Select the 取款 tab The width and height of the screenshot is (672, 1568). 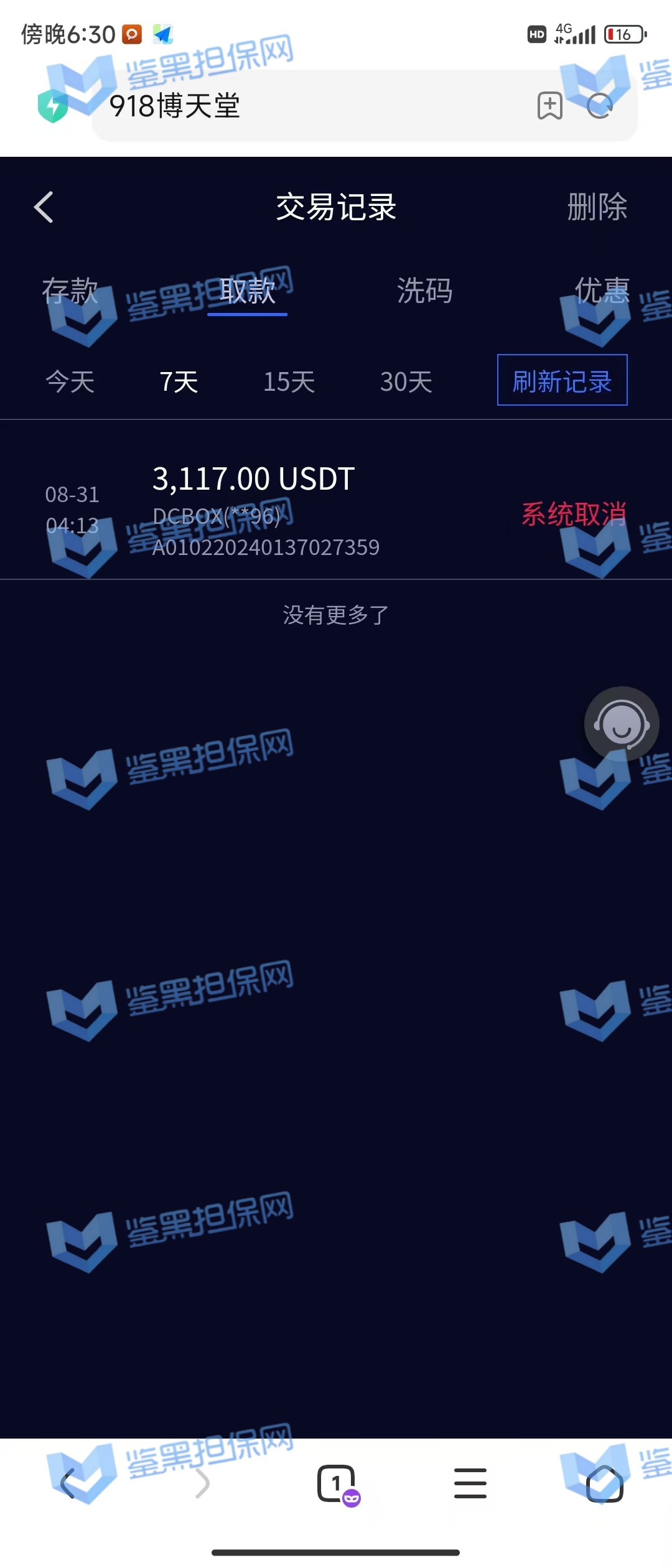tap(247, 291)
